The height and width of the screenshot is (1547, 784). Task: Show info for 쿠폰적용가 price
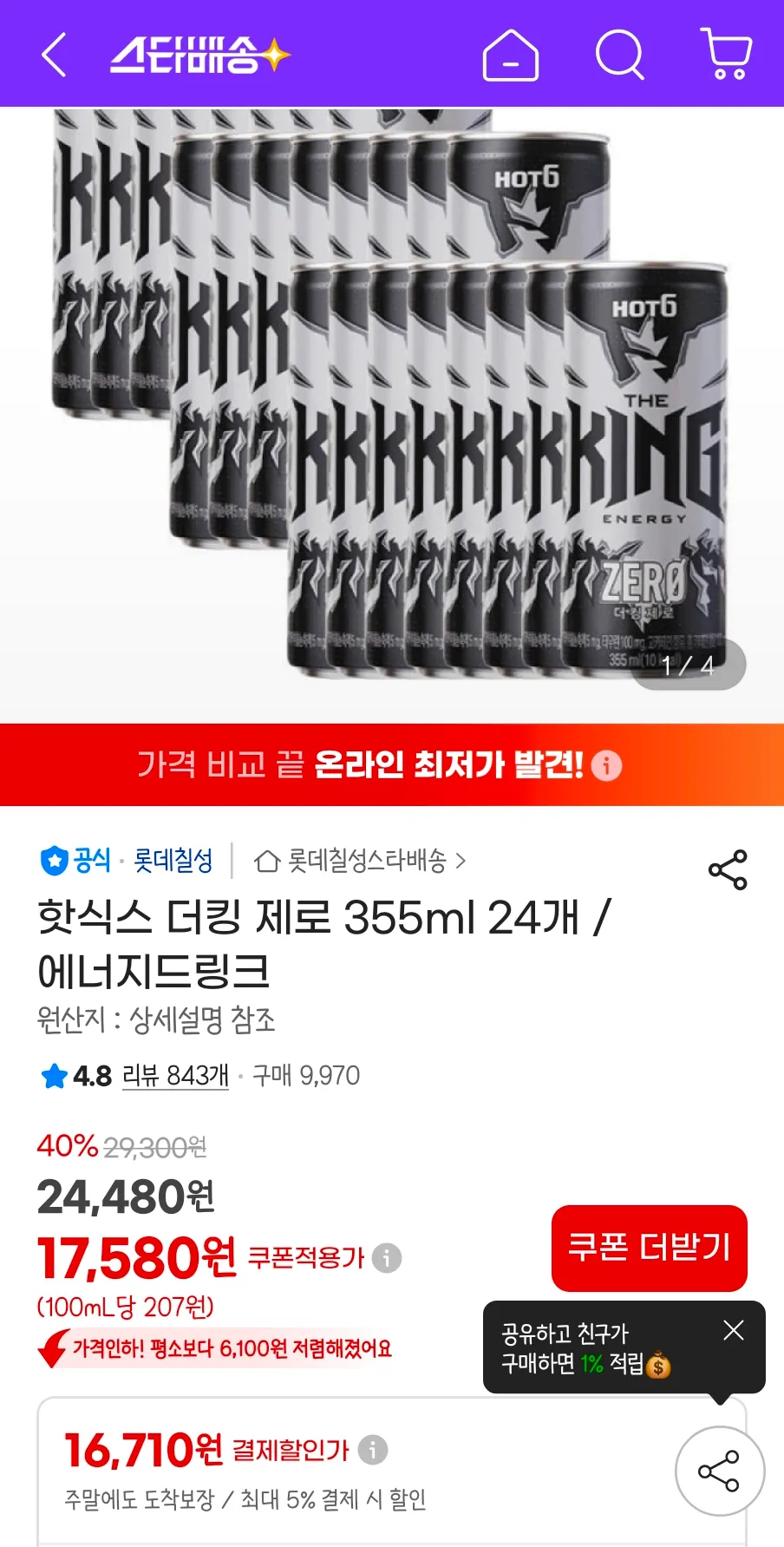point(387,1257)
